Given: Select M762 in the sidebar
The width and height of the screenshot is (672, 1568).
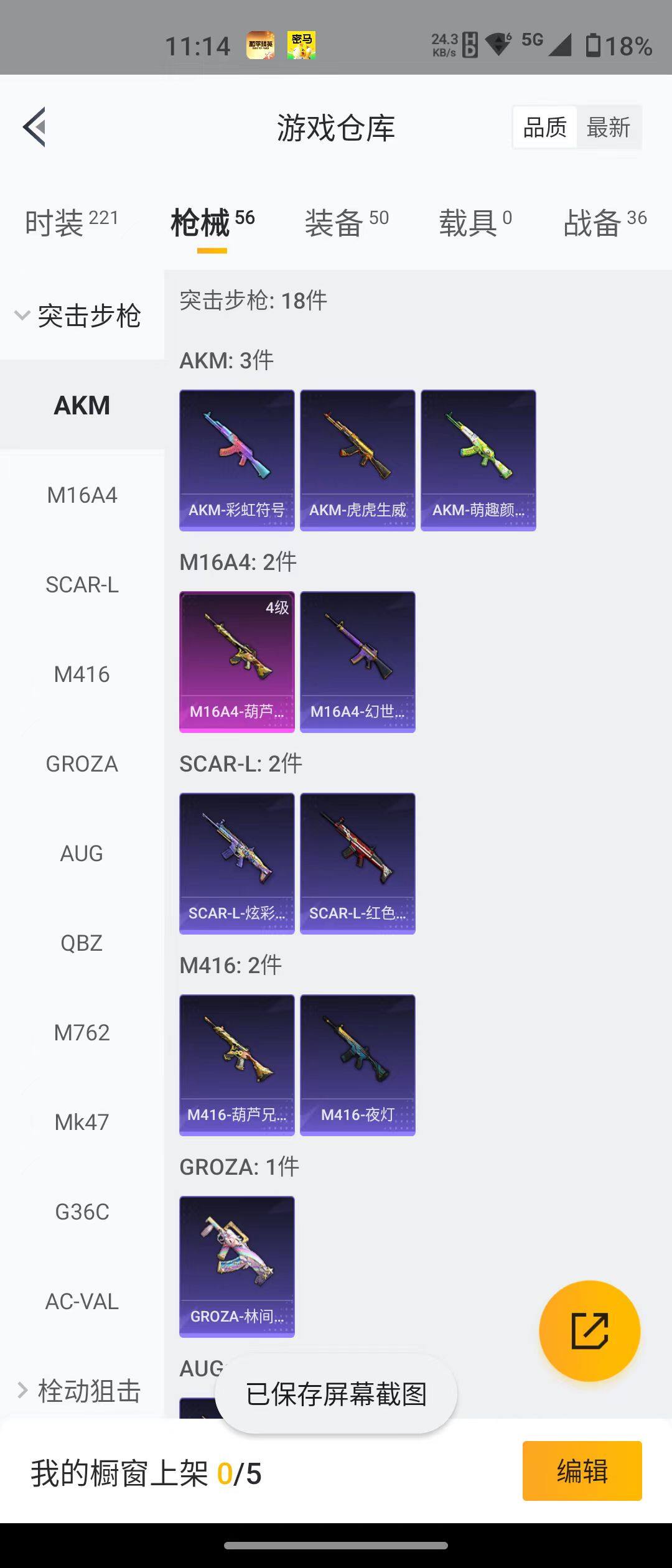Looking at the screenshot, I should [82, 1033].
